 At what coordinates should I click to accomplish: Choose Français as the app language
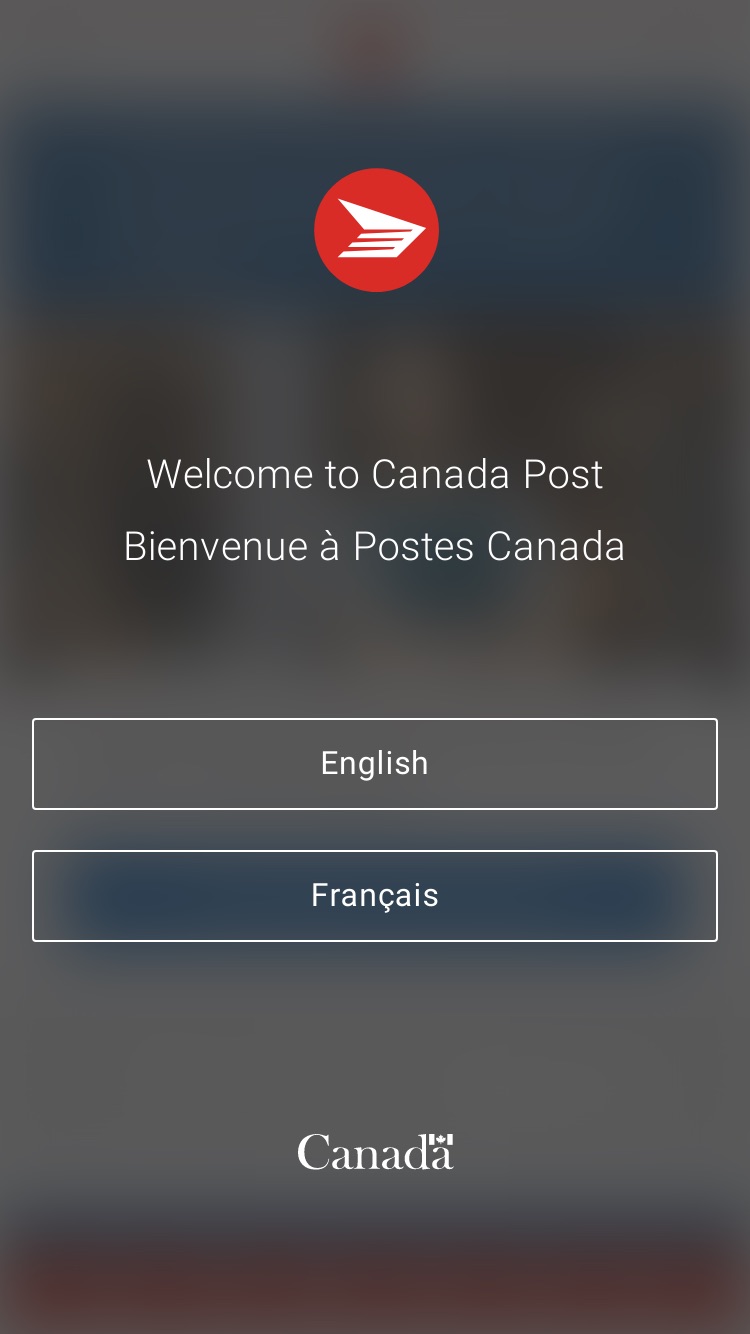(375, 896)
